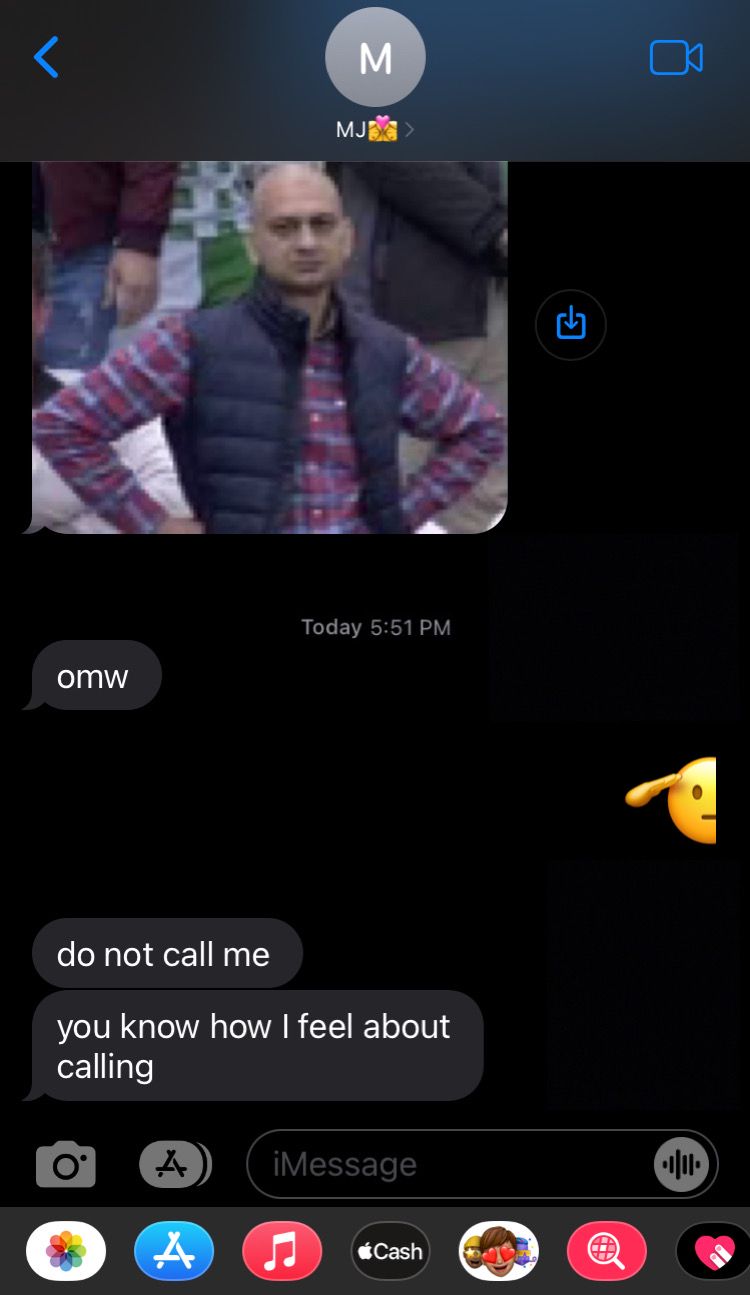Open the App Store for iMessage
The image size is (750, 1295).
(x=174, y=1251)
